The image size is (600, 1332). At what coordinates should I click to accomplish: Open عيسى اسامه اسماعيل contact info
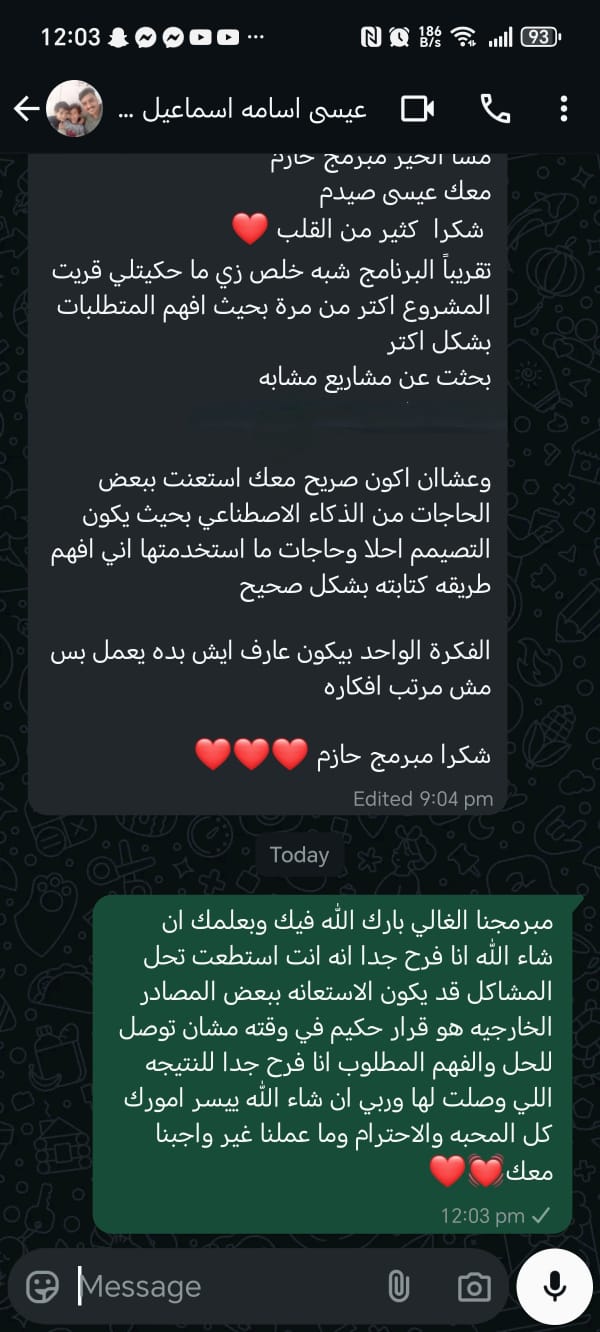pyautogui.click(x=240, y=109)
